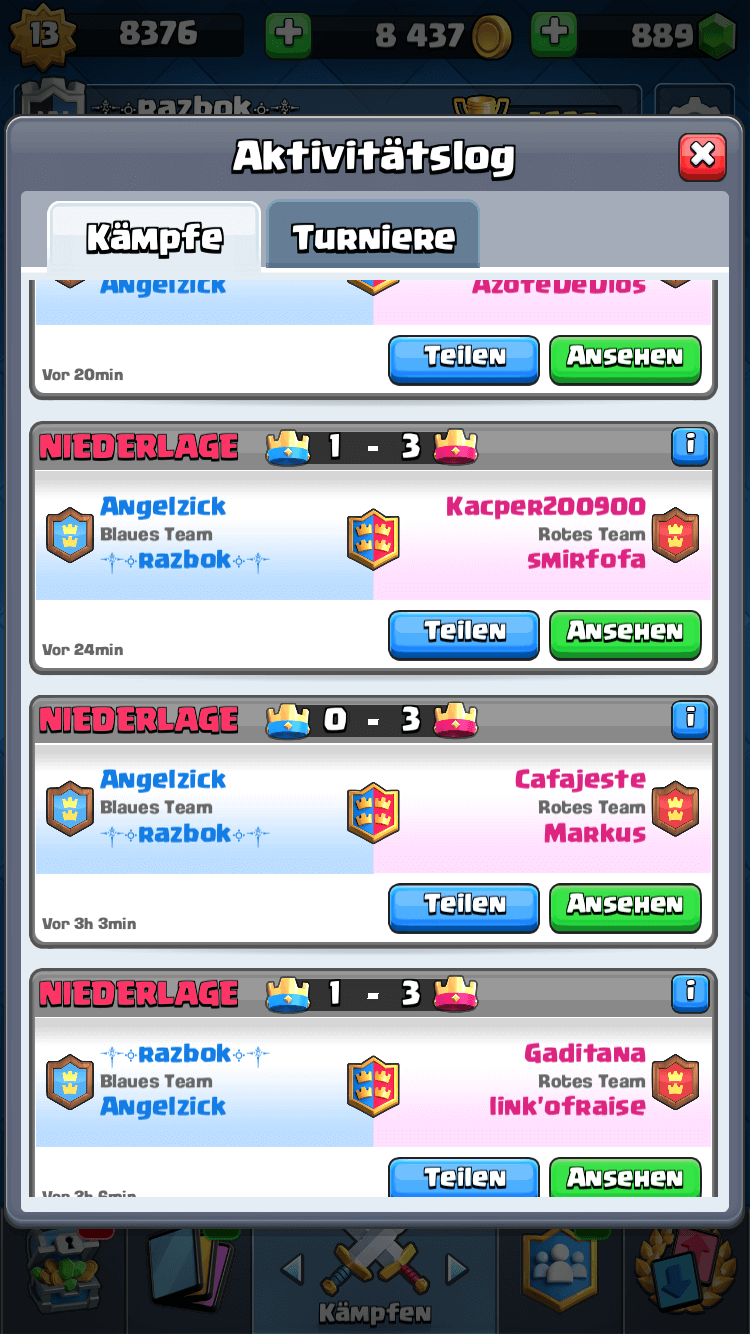Viewport: 750px width, 1334px height.
Task: Watch the replay from 20 minutes ago
Action: click(x=625, y=357)
